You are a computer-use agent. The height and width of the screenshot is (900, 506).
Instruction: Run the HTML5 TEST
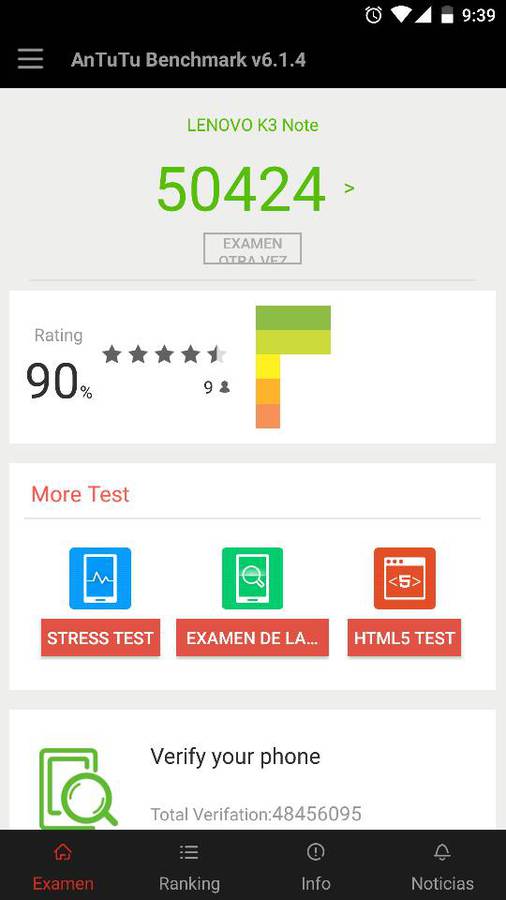(x=404, y=638)
